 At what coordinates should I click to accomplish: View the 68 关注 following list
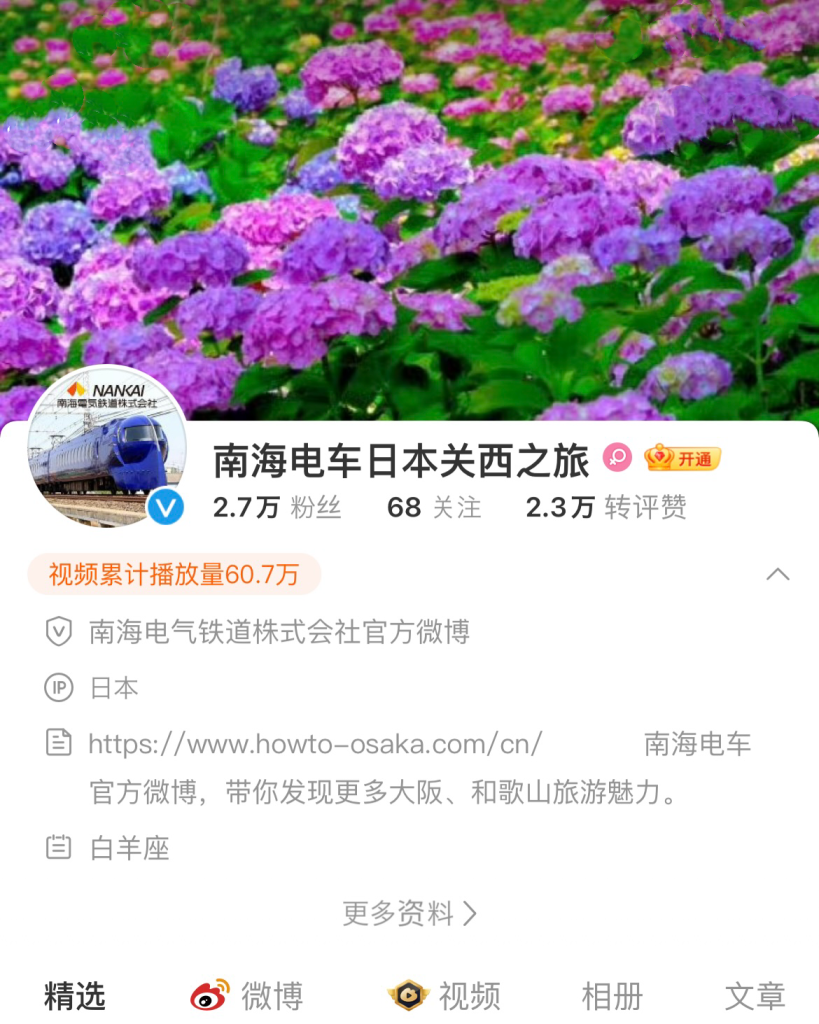(x=434, y=508)
